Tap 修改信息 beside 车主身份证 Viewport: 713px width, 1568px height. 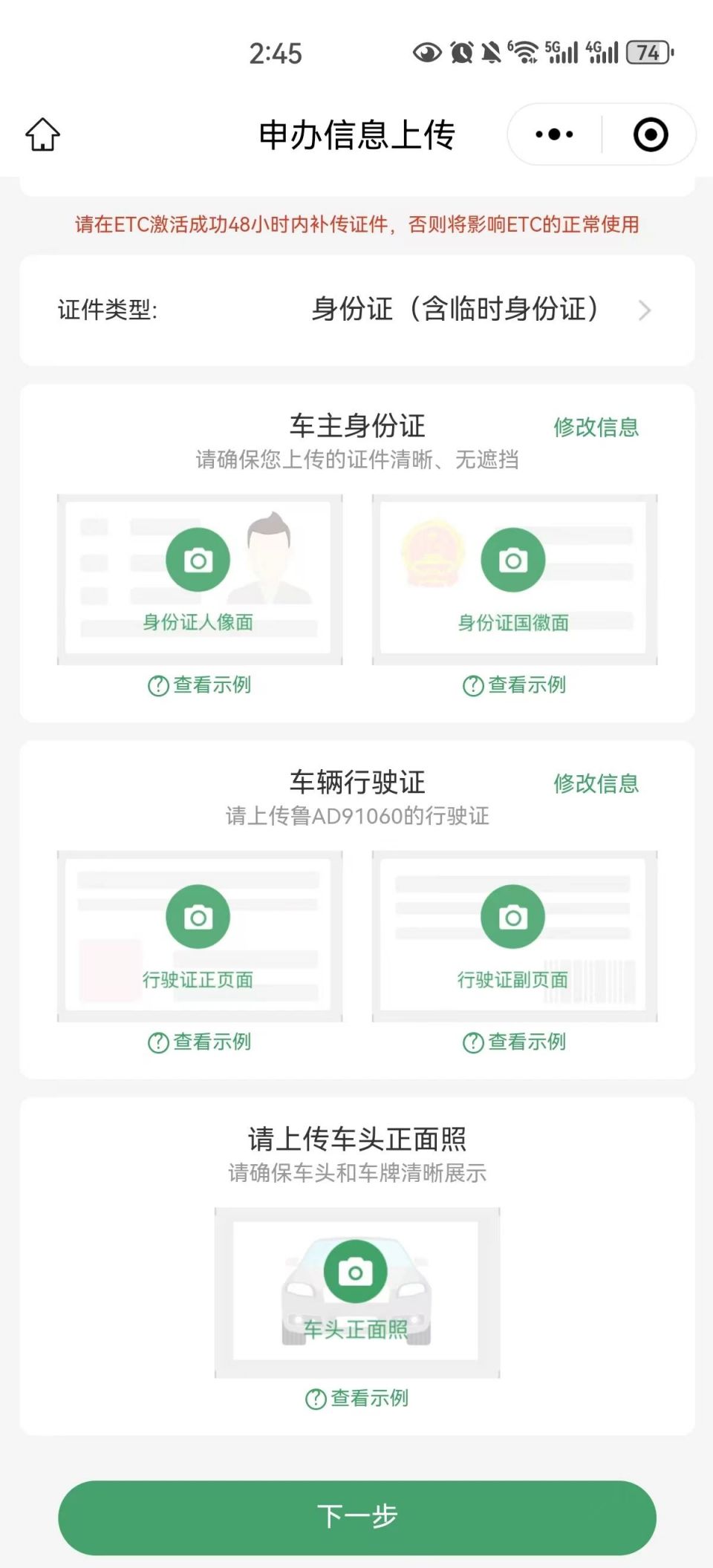click(x=596, y=427)
